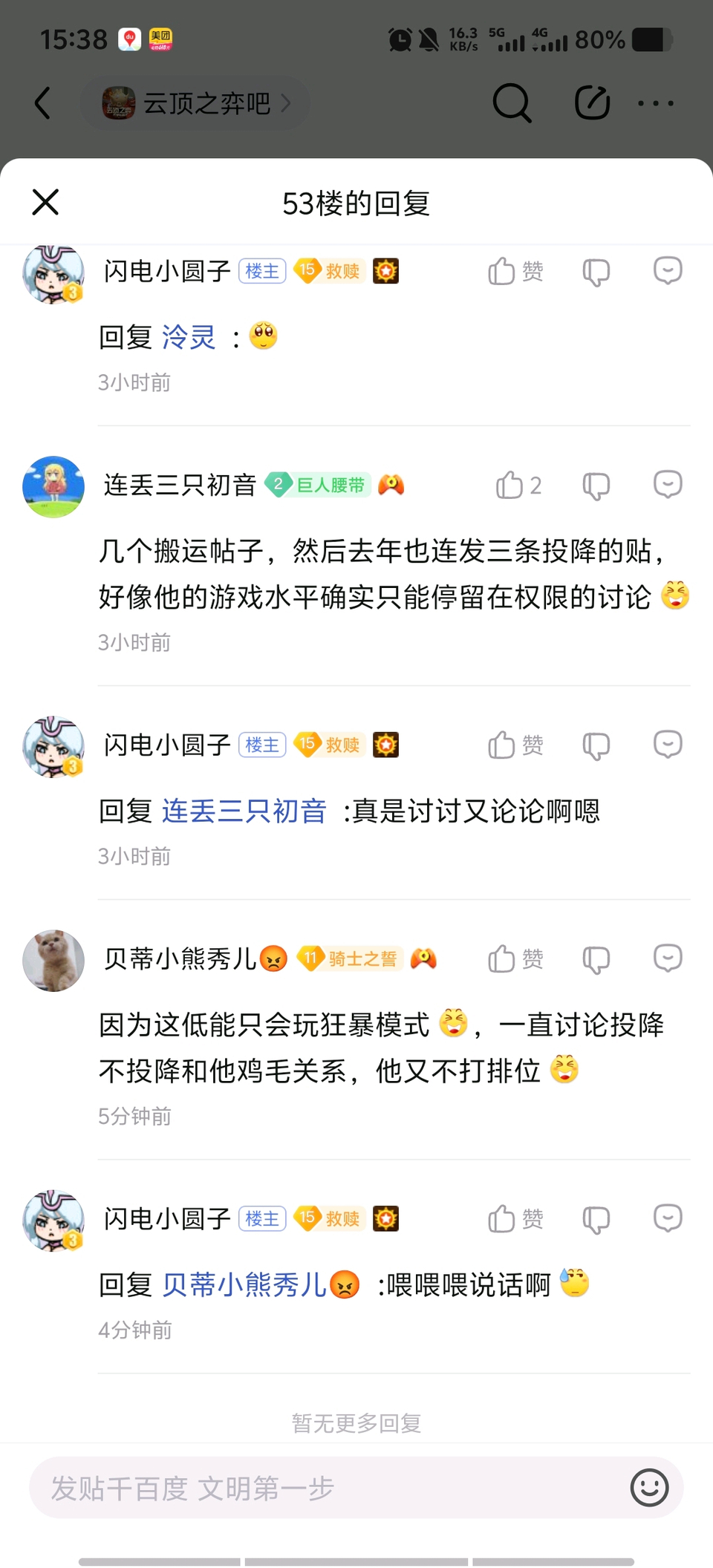713x1568 pixels.
Task: Open 贝蒂小熊秀儿's avatar profile
Action: [53, 960]
